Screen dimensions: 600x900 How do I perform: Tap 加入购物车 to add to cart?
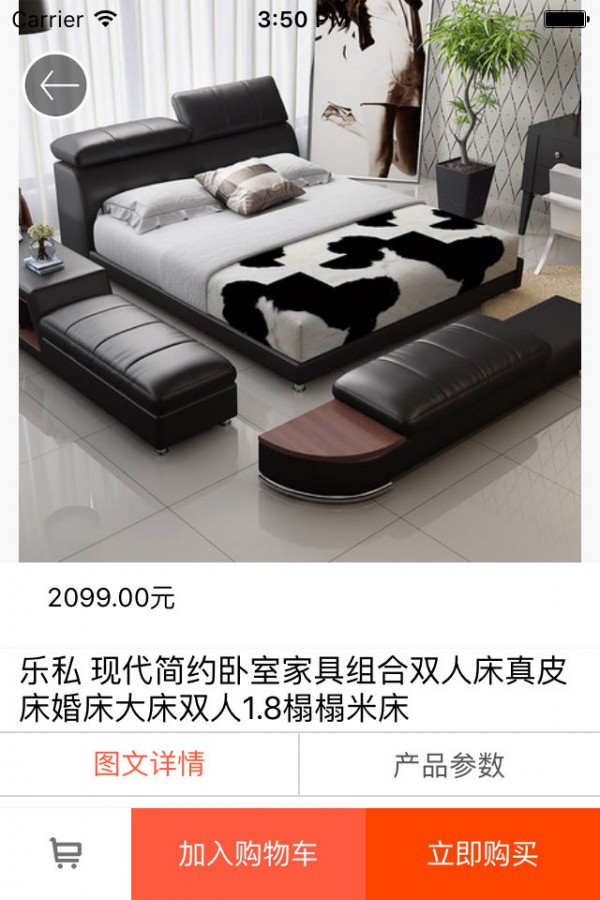(248, 854)
